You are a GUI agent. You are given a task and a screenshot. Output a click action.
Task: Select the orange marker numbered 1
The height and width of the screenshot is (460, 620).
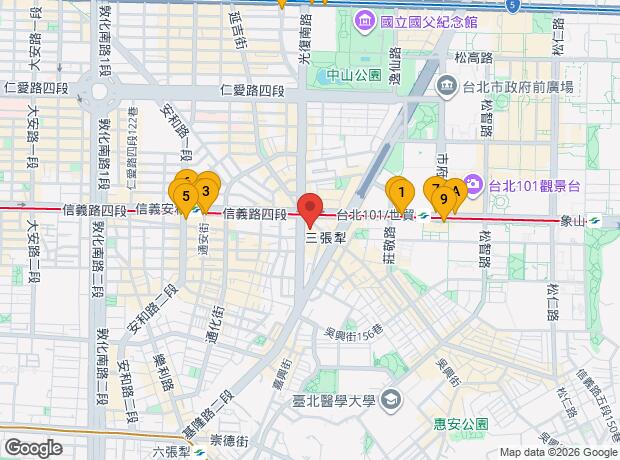click(x=400, y=192)
